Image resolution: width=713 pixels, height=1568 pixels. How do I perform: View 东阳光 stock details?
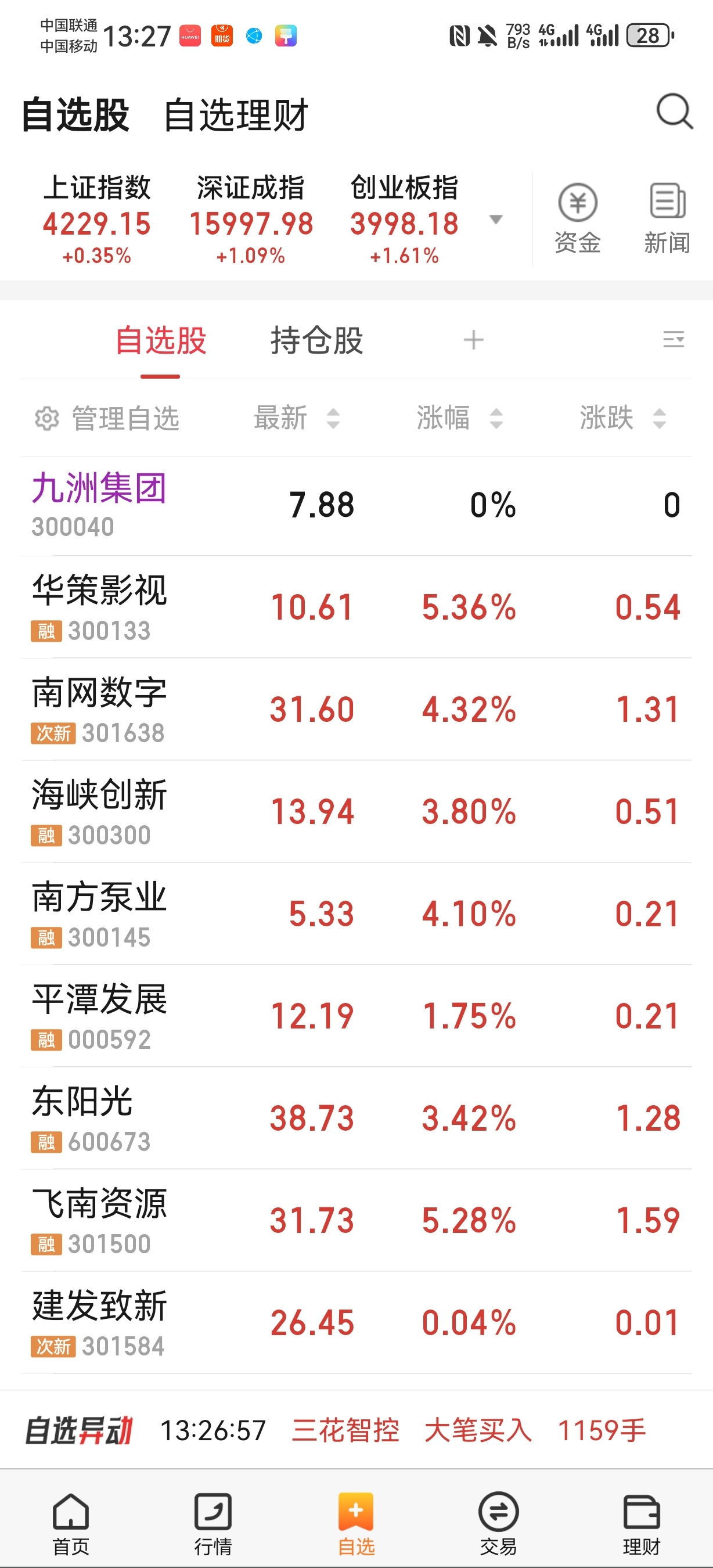[356, 1119]
